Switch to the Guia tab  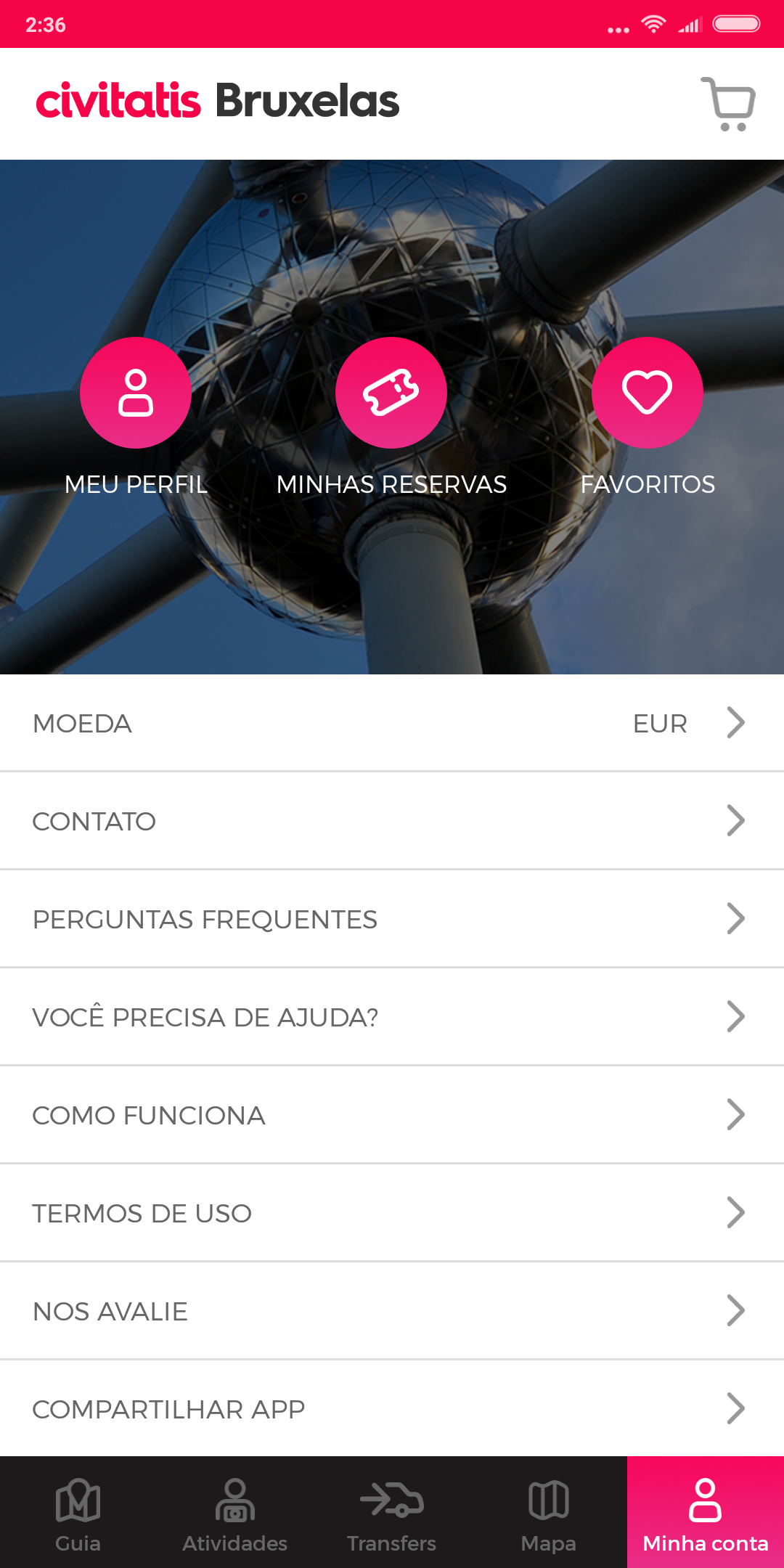pyautogui.click(x=78, y=1512)
